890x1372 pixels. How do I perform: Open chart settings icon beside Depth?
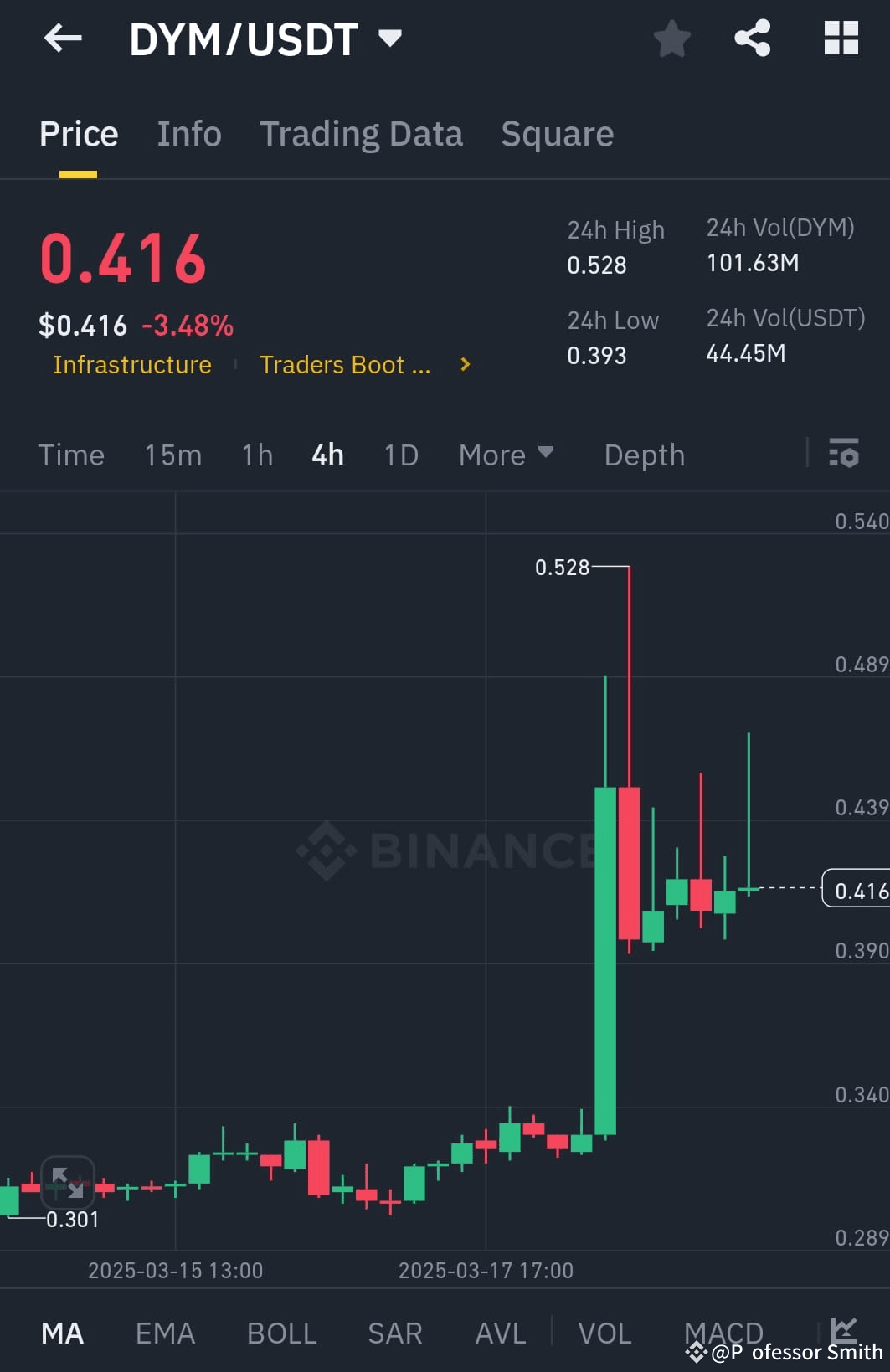coord(844,455)
